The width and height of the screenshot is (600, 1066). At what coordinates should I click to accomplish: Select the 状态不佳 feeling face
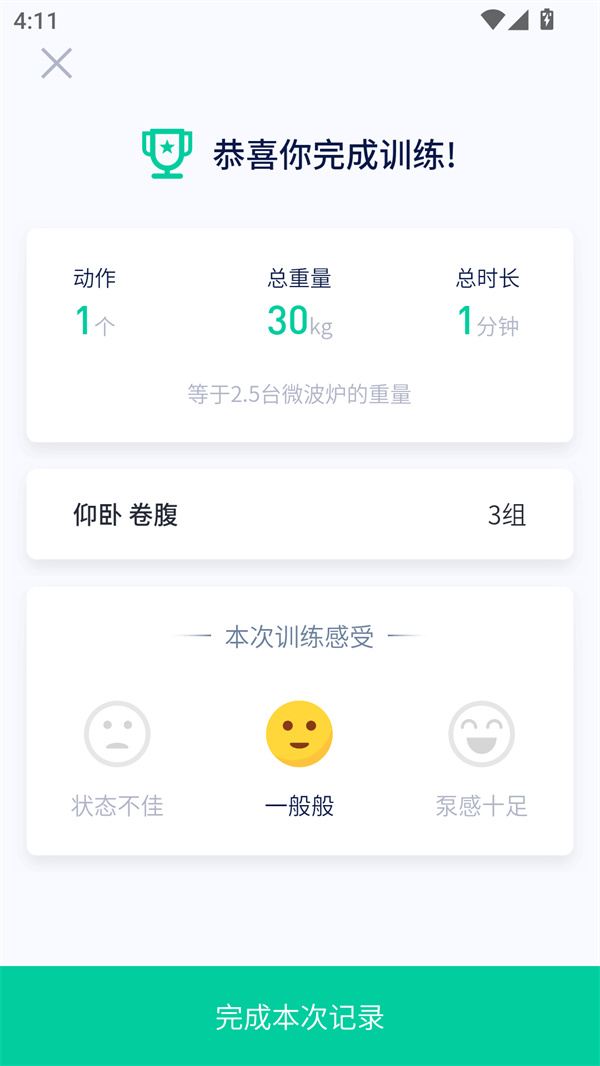(x=117, y=734)
